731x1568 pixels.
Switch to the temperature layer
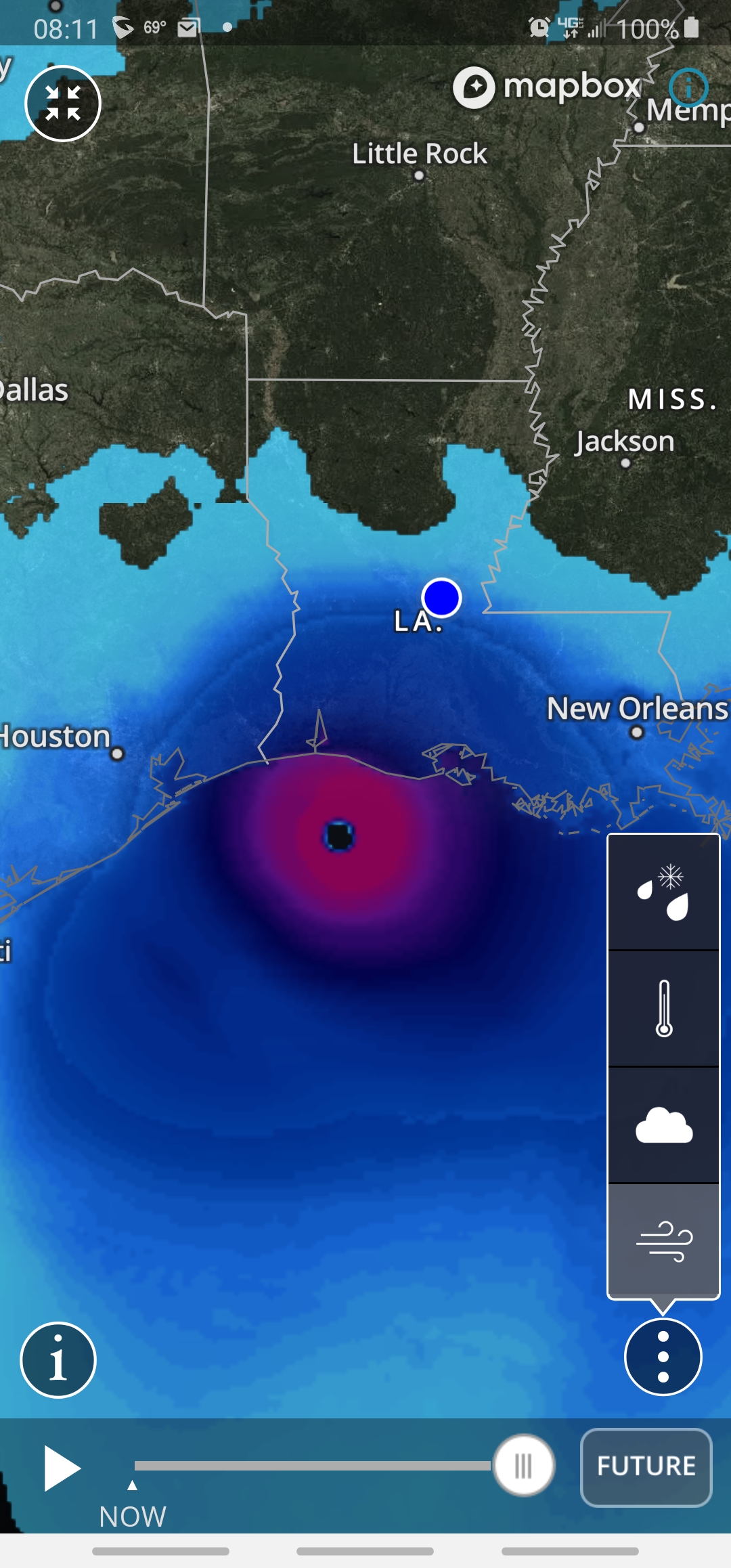pyautogui.click(x=663, y=1009)
